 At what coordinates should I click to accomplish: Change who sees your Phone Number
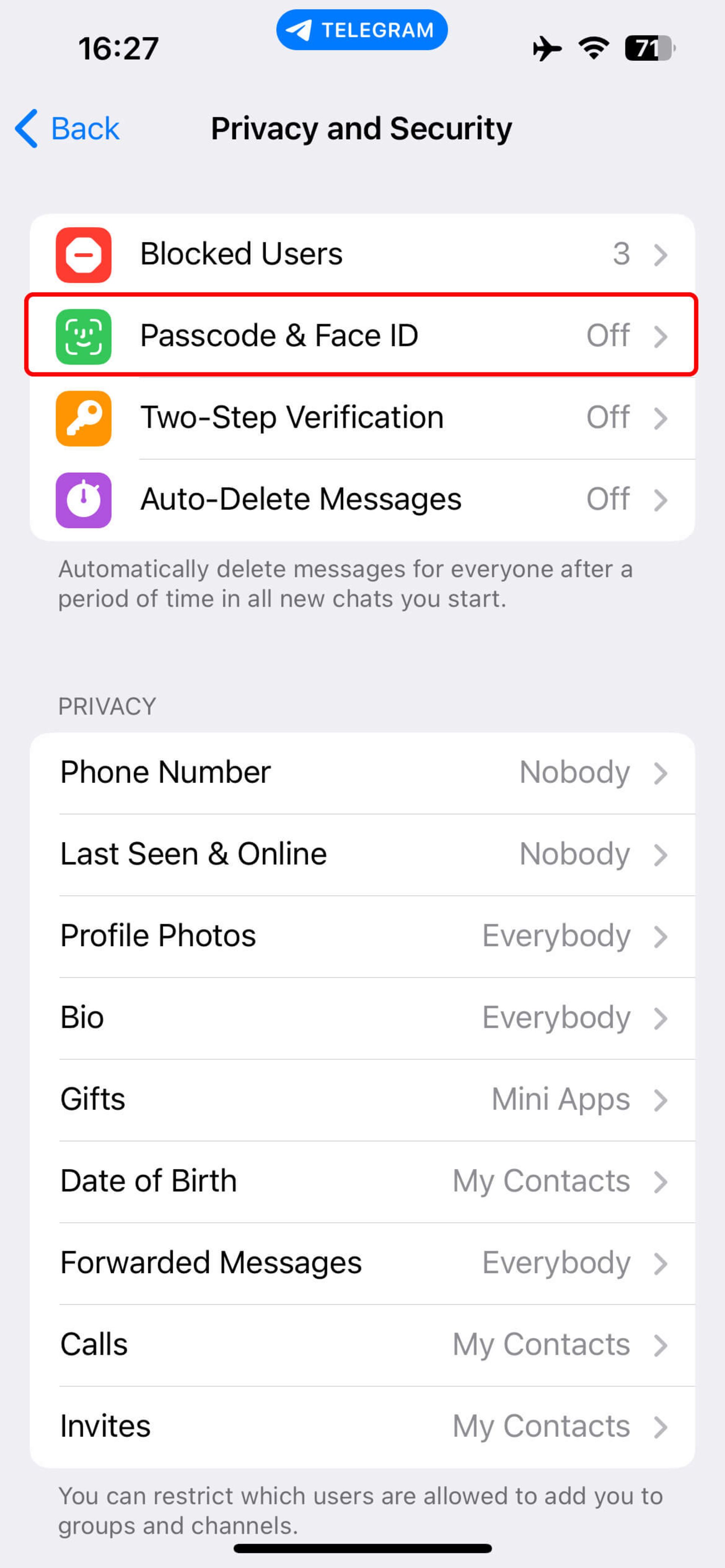point(362,773)
